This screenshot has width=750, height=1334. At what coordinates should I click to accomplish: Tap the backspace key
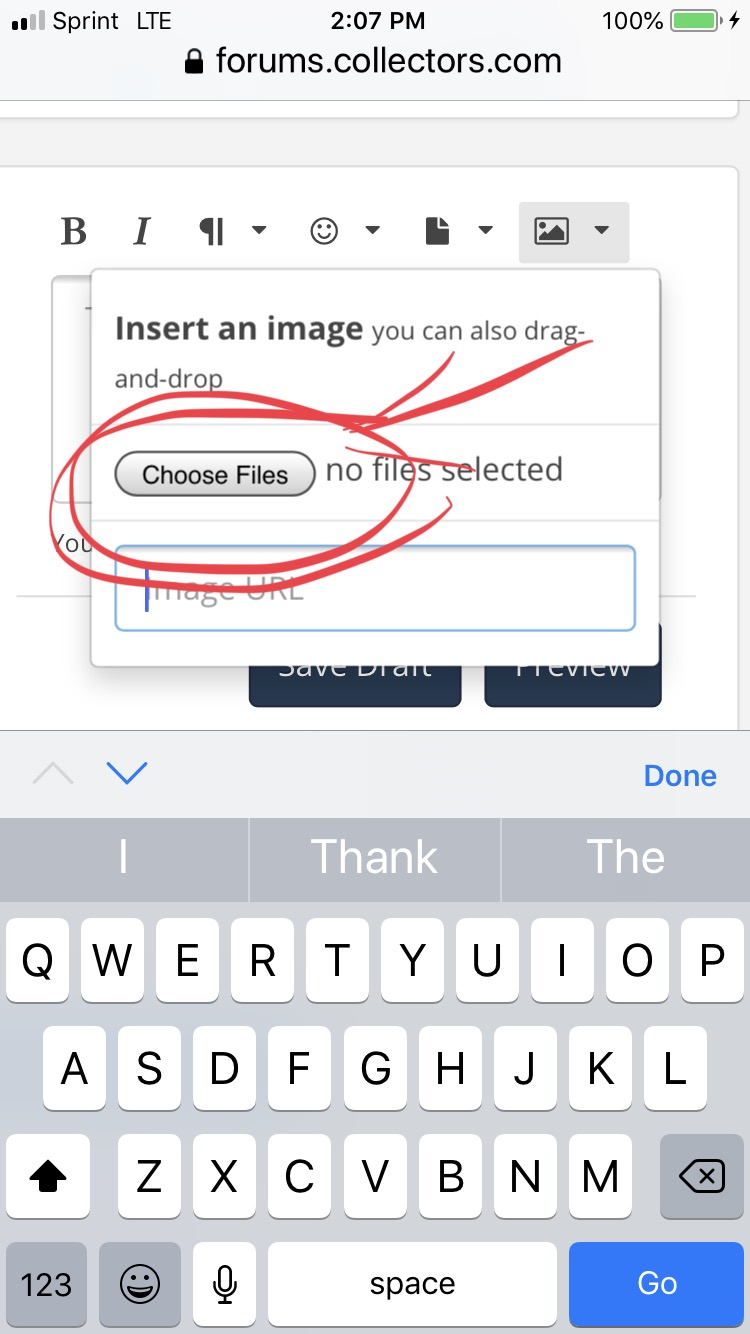(701, 1176)
